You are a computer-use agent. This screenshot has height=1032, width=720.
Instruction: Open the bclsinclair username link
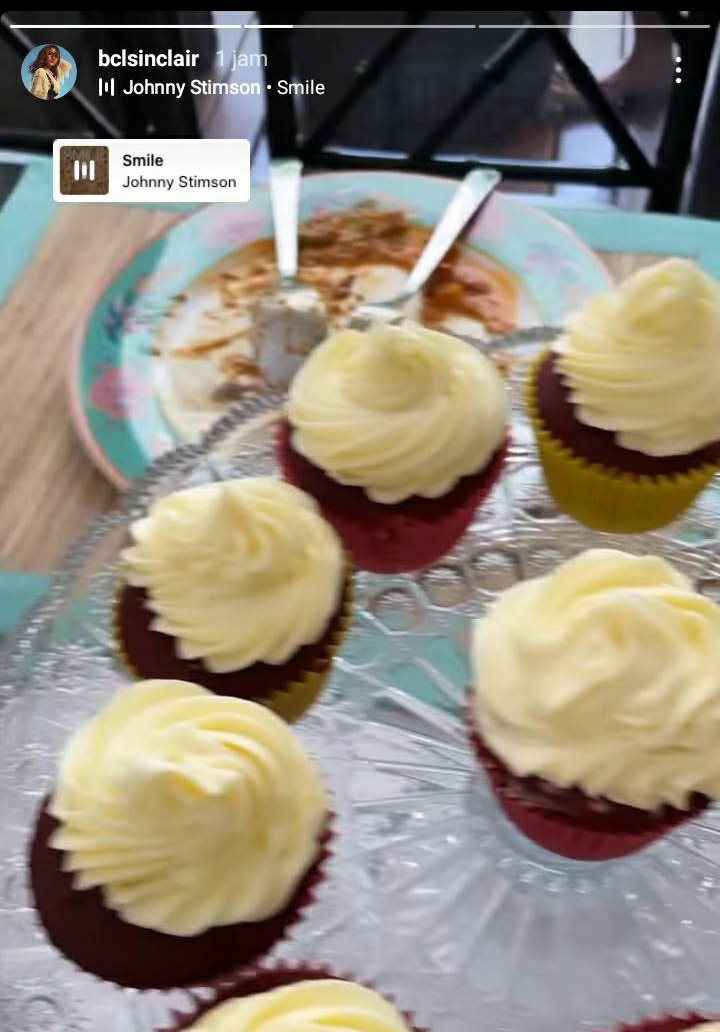[x=148, y=59]
